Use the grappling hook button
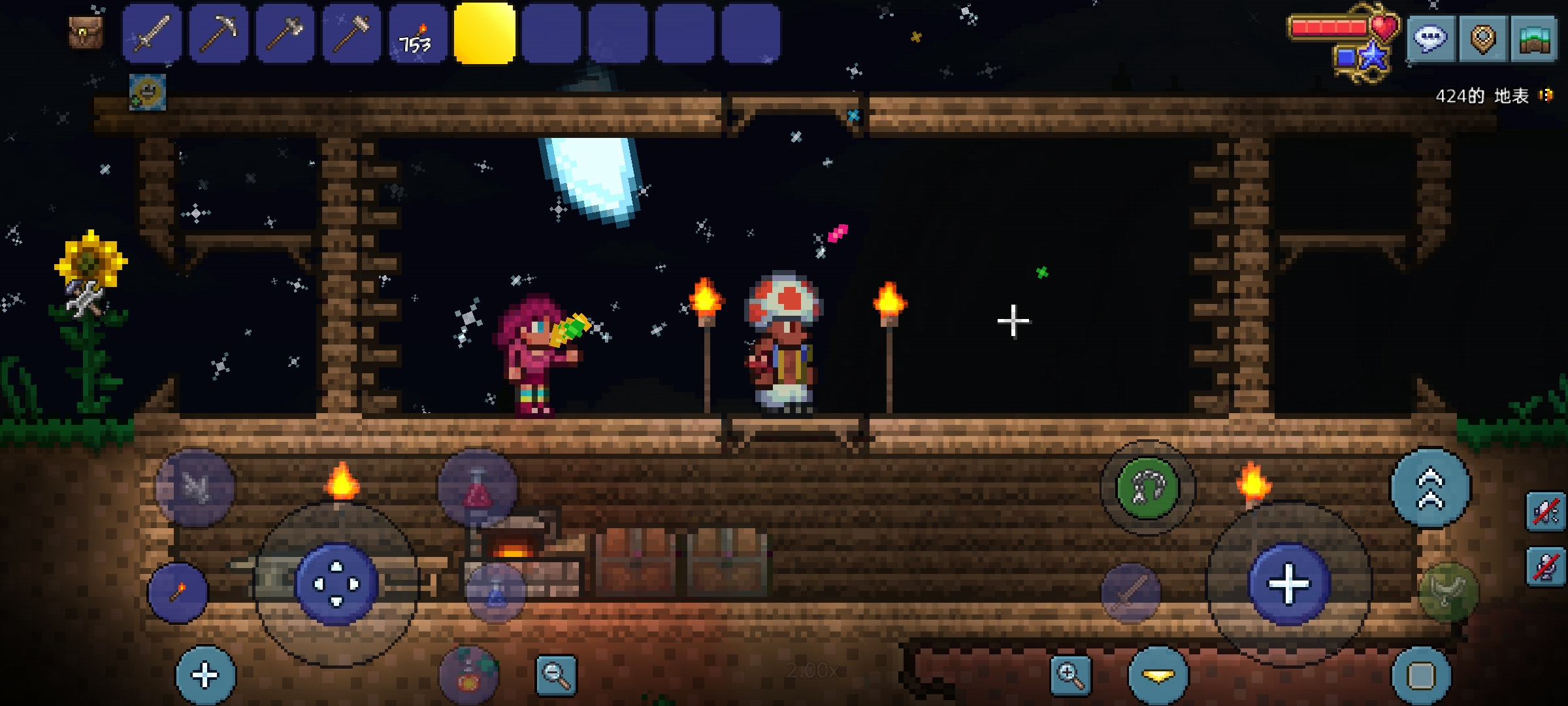 click(1148, 488)
